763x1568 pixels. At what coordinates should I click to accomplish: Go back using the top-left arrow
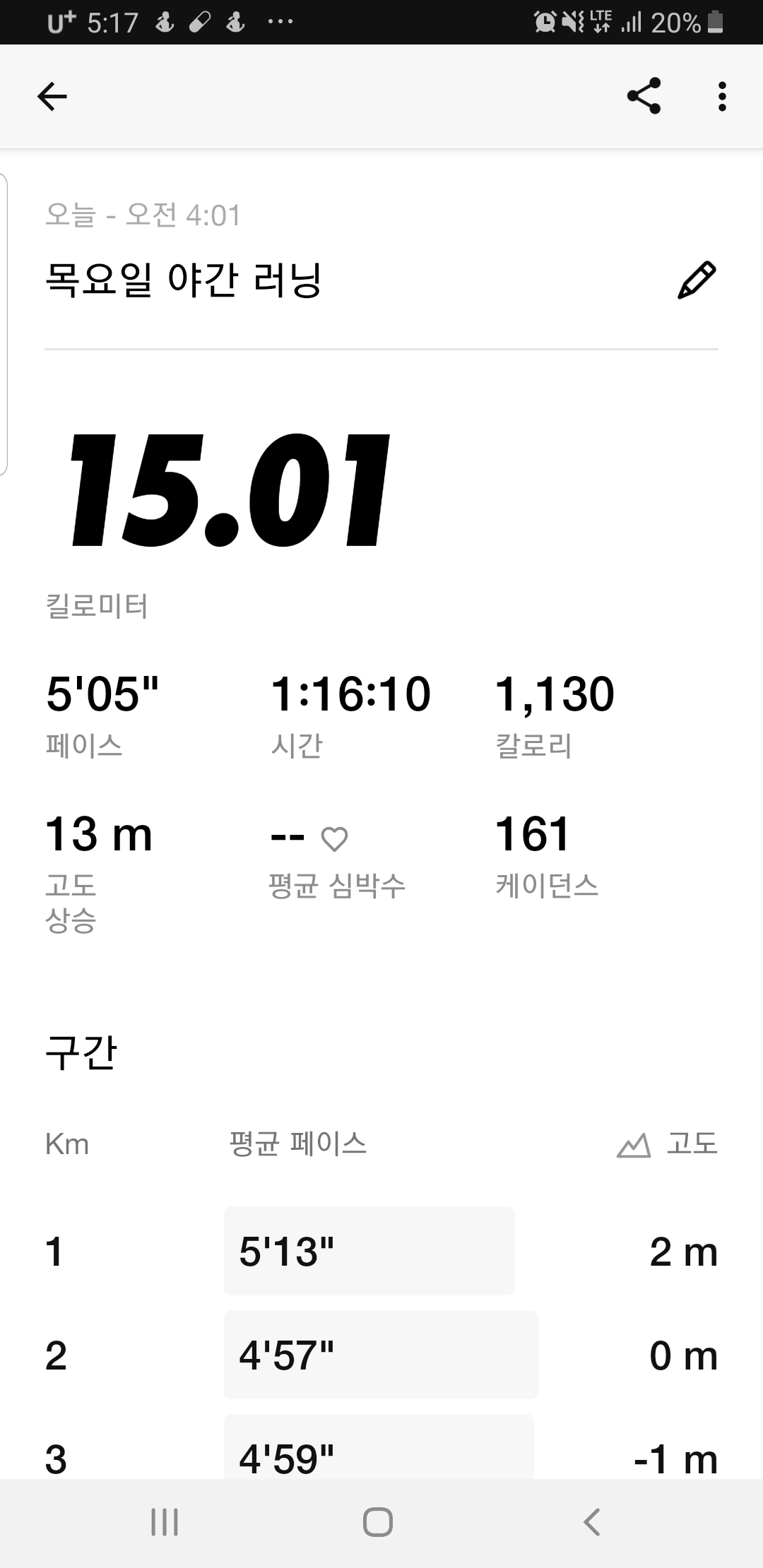(x=52, y=96)
